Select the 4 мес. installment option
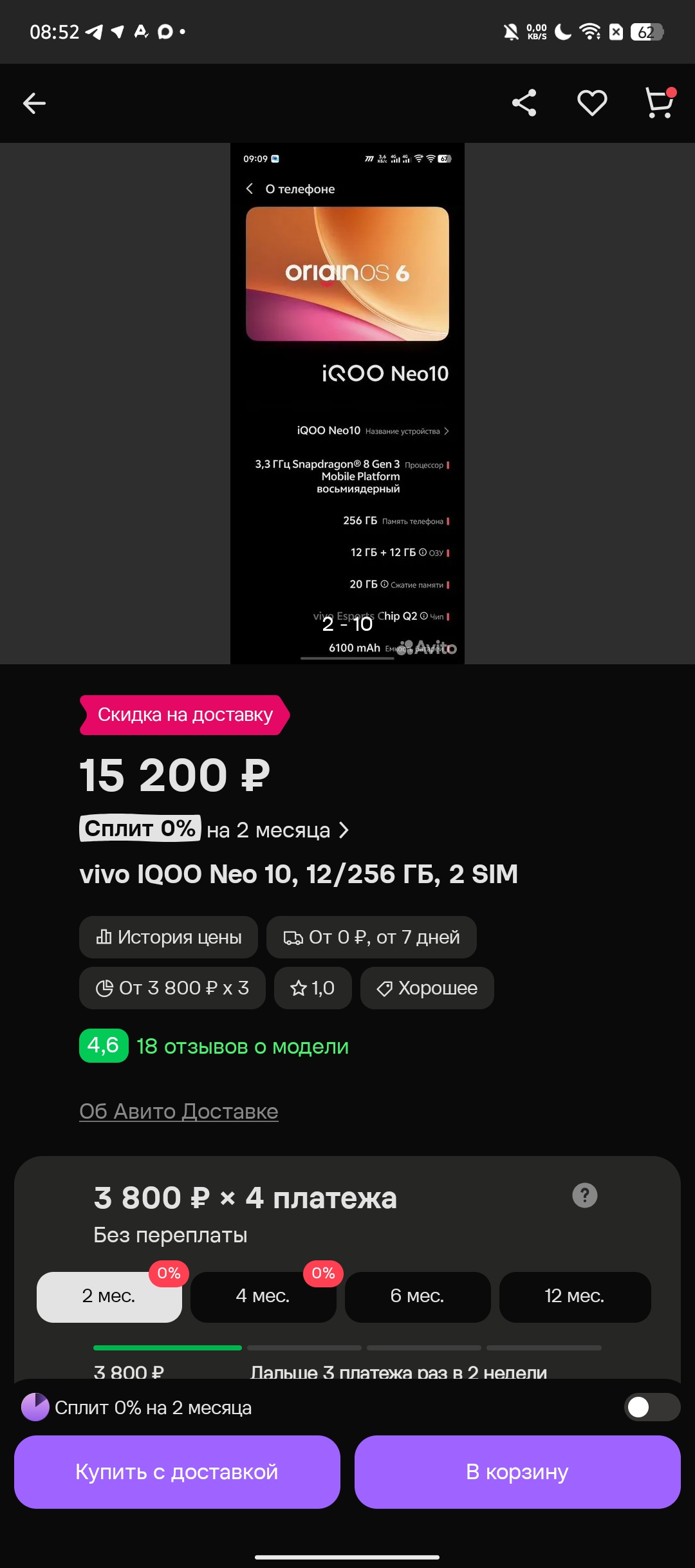This screenshot has width=695, height=1568. click(263, 1296)
